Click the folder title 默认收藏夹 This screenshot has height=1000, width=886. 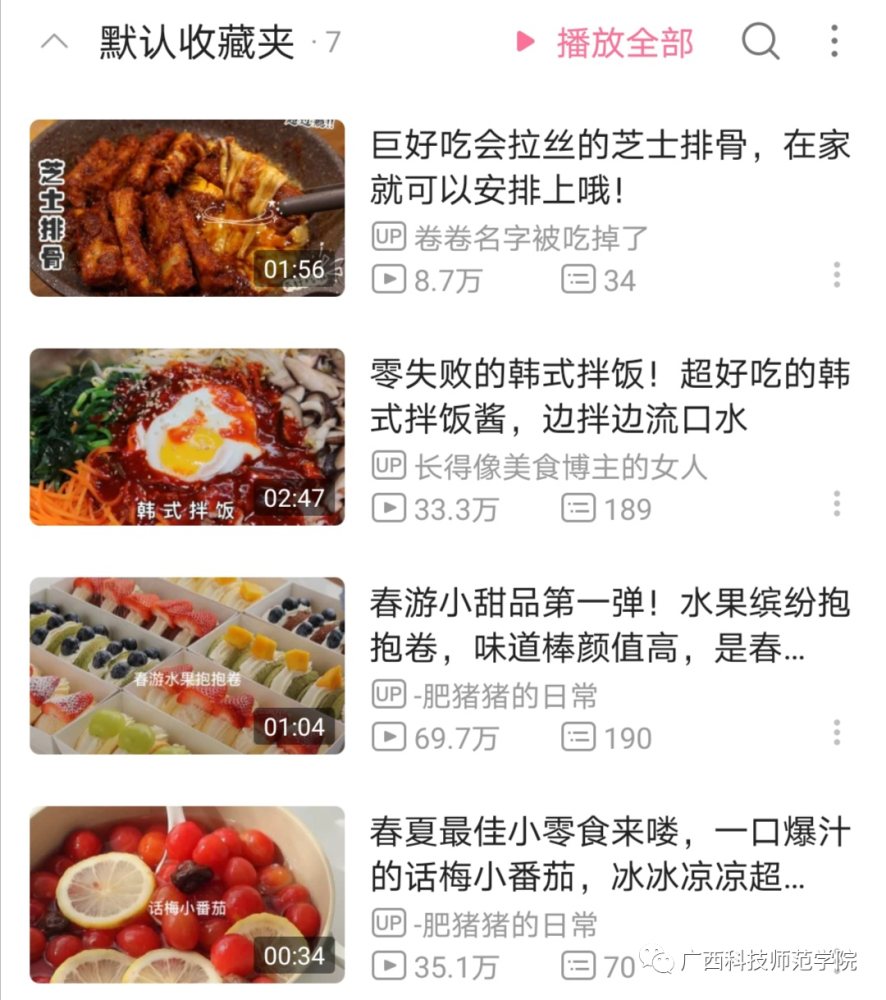pyautogui.click(x=197, y=38)
